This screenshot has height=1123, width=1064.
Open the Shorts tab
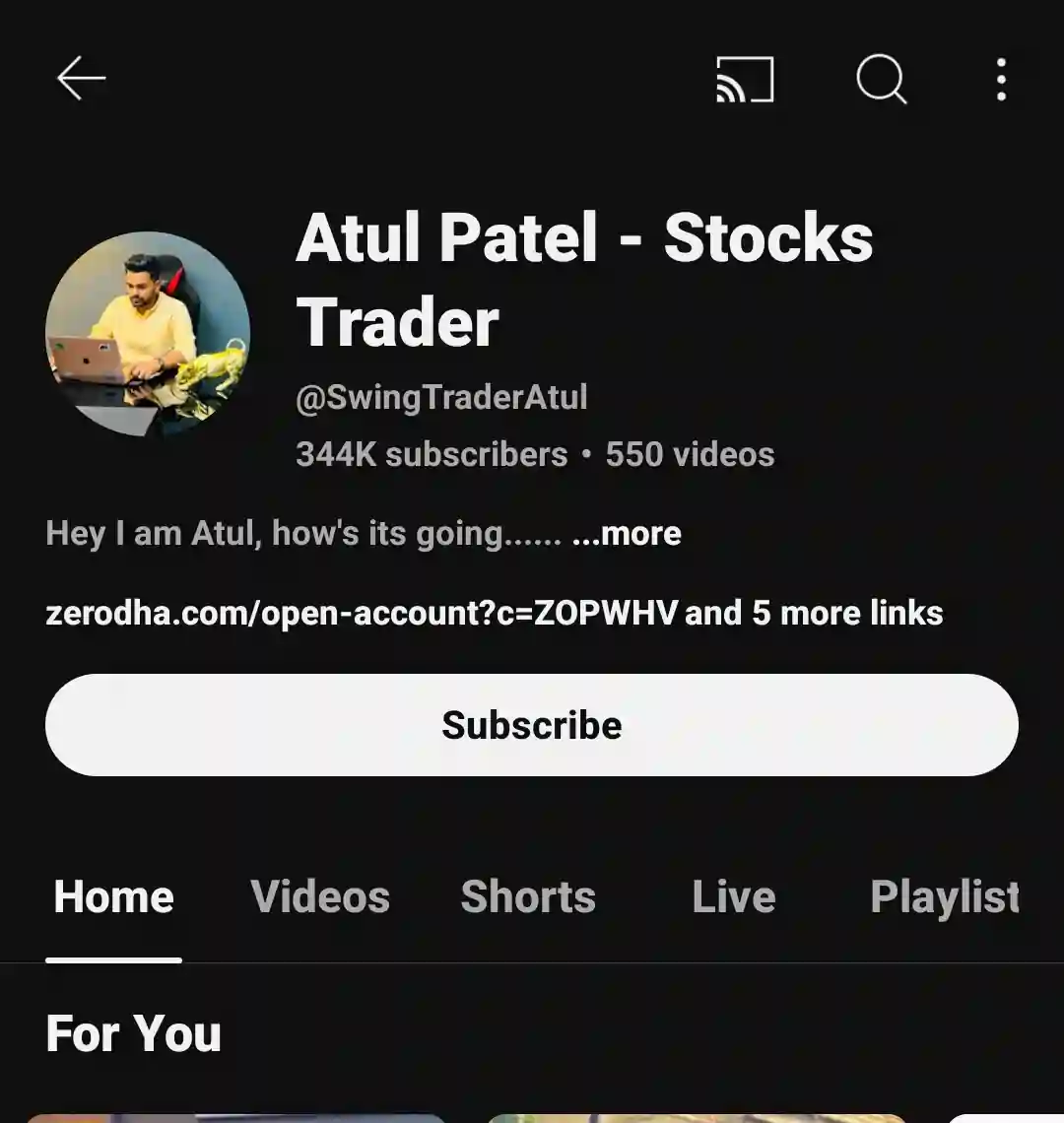coord(527,896)
